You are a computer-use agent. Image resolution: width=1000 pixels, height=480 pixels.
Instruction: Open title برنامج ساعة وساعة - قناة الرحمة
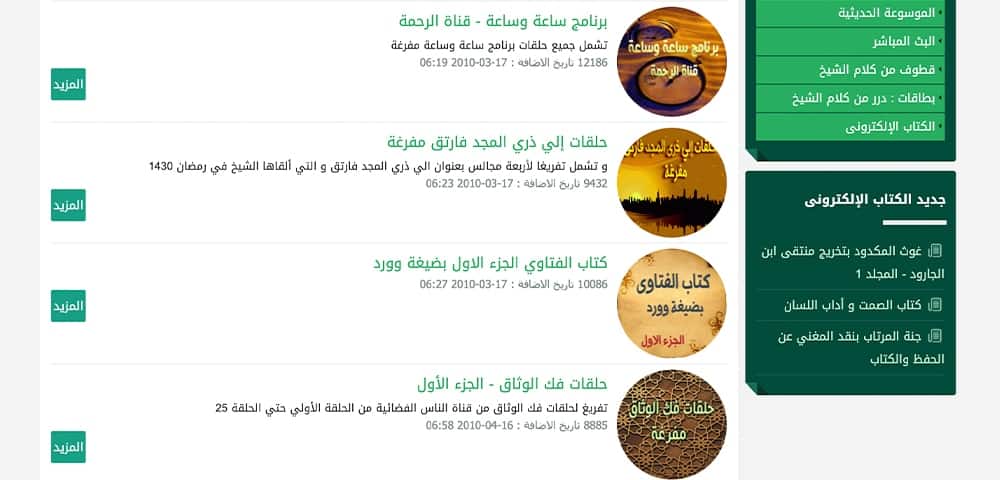click(x=503, y=20)
